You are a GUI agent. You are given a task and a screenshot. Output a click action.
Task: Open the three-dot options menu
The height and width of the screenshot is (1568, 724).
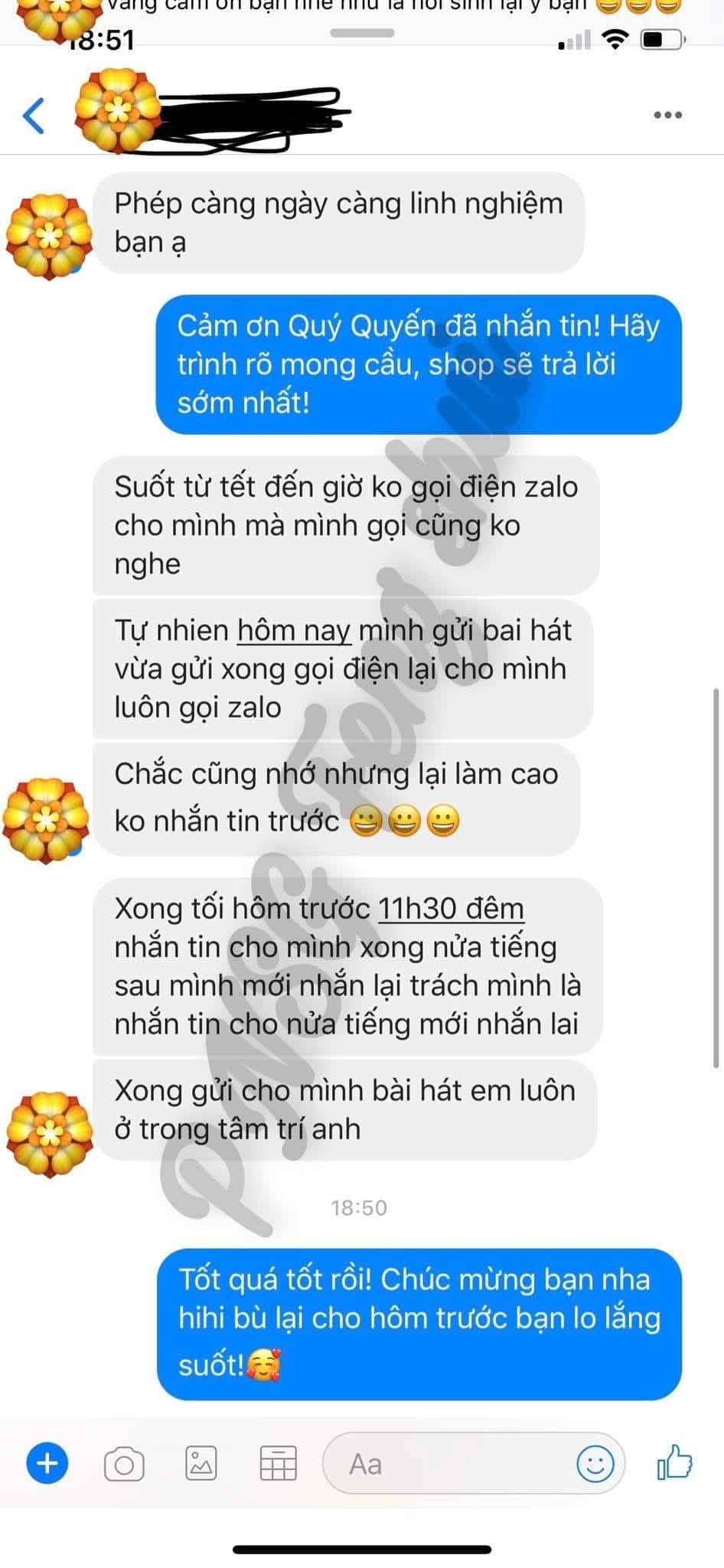(667, 116)
